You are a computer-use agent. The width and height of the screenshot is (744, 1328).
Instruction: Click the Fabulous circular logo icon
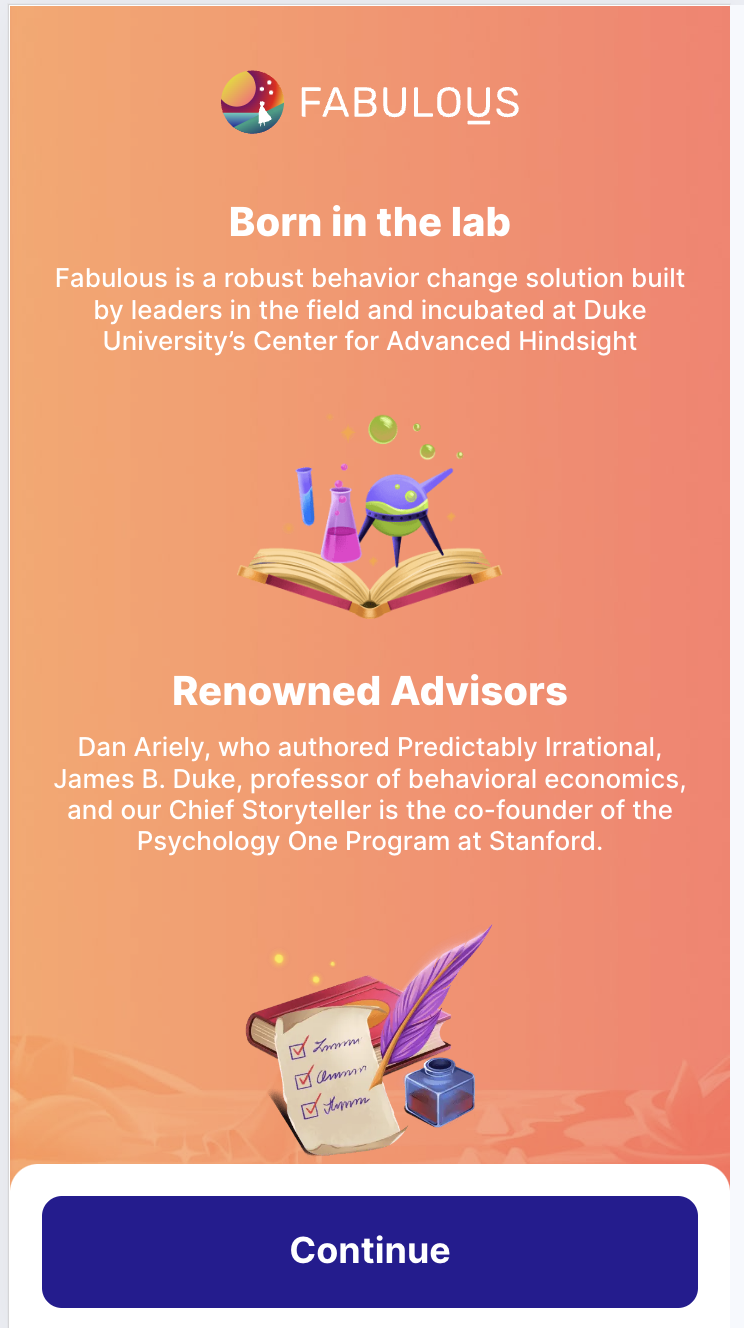tap(253, 100)
